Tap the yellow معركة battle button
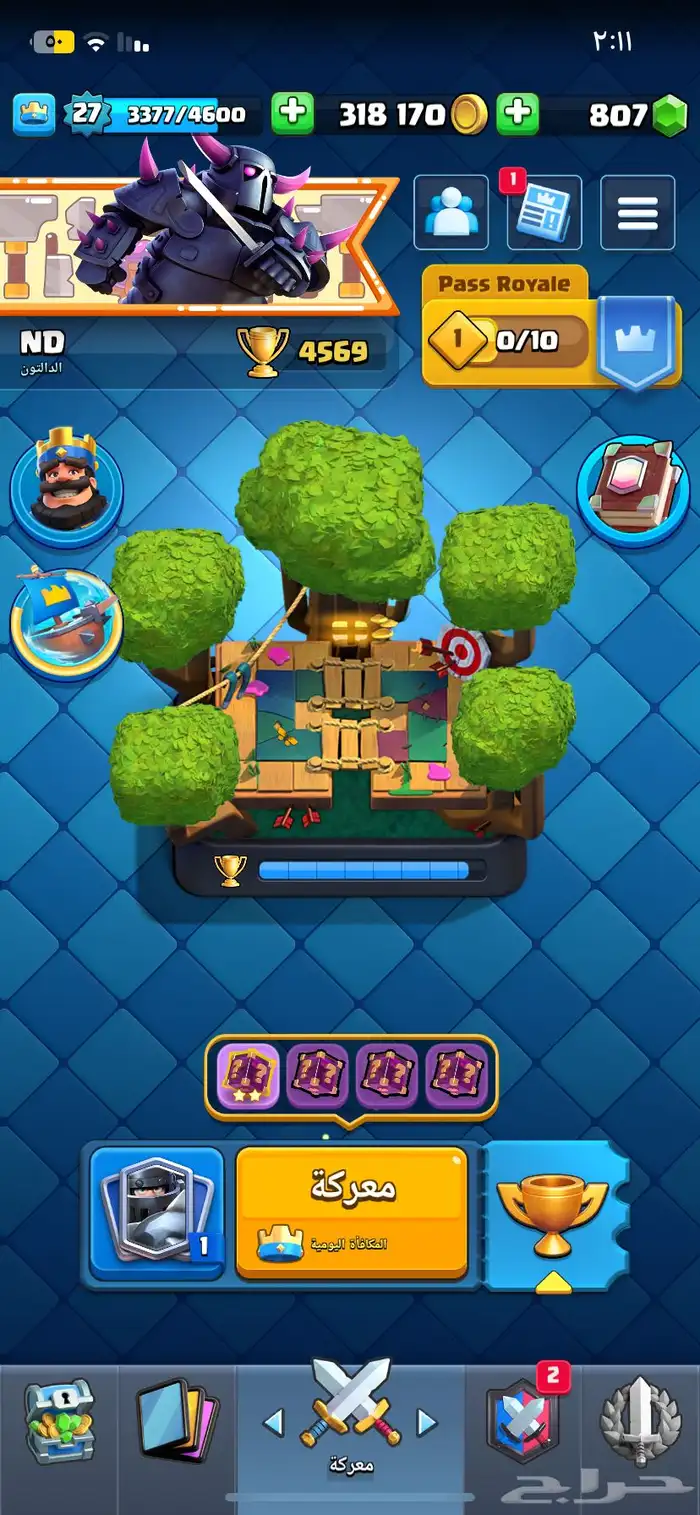The width and height of the screenshot is (700, 1515). coord(351,1212)
